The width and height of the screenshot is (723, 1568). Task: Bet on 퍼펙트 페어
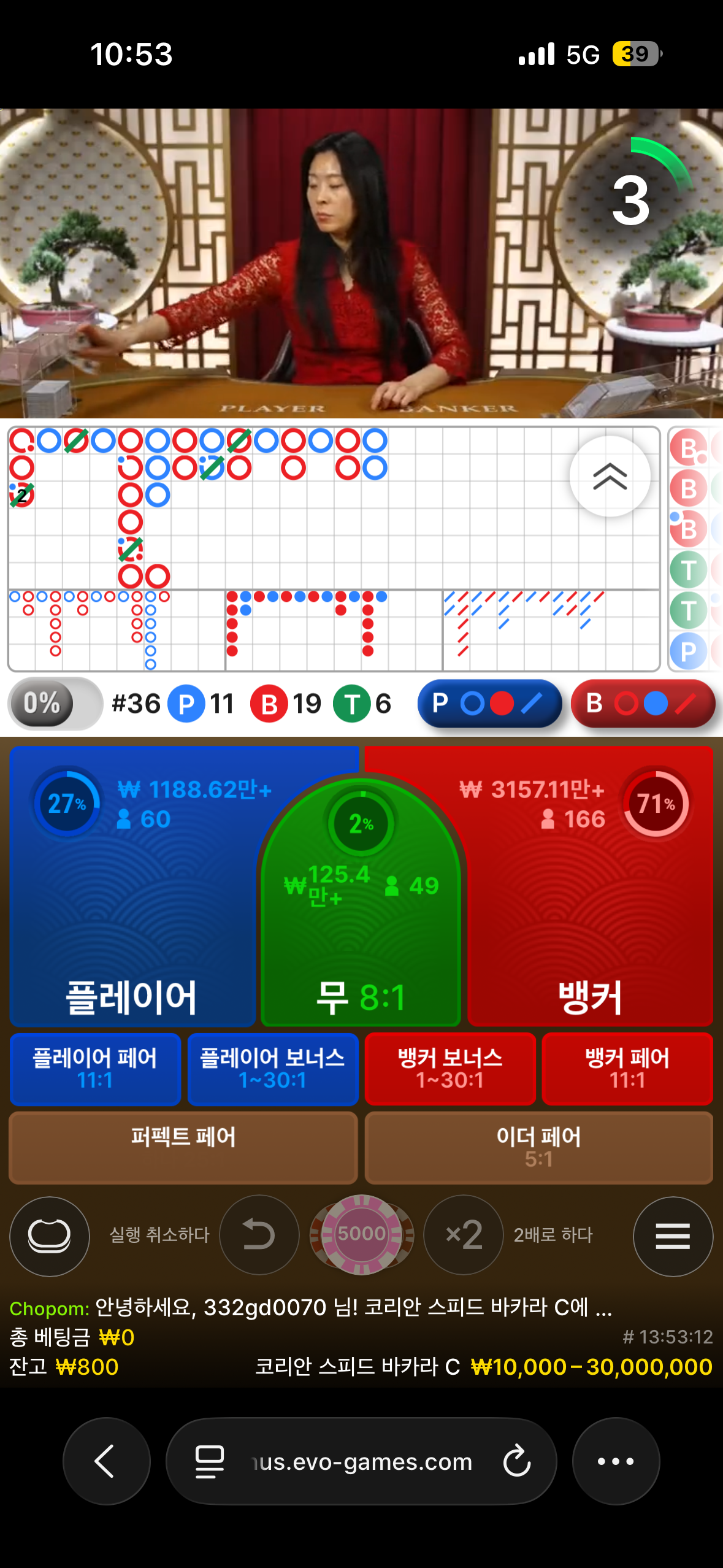(183, 1147)
